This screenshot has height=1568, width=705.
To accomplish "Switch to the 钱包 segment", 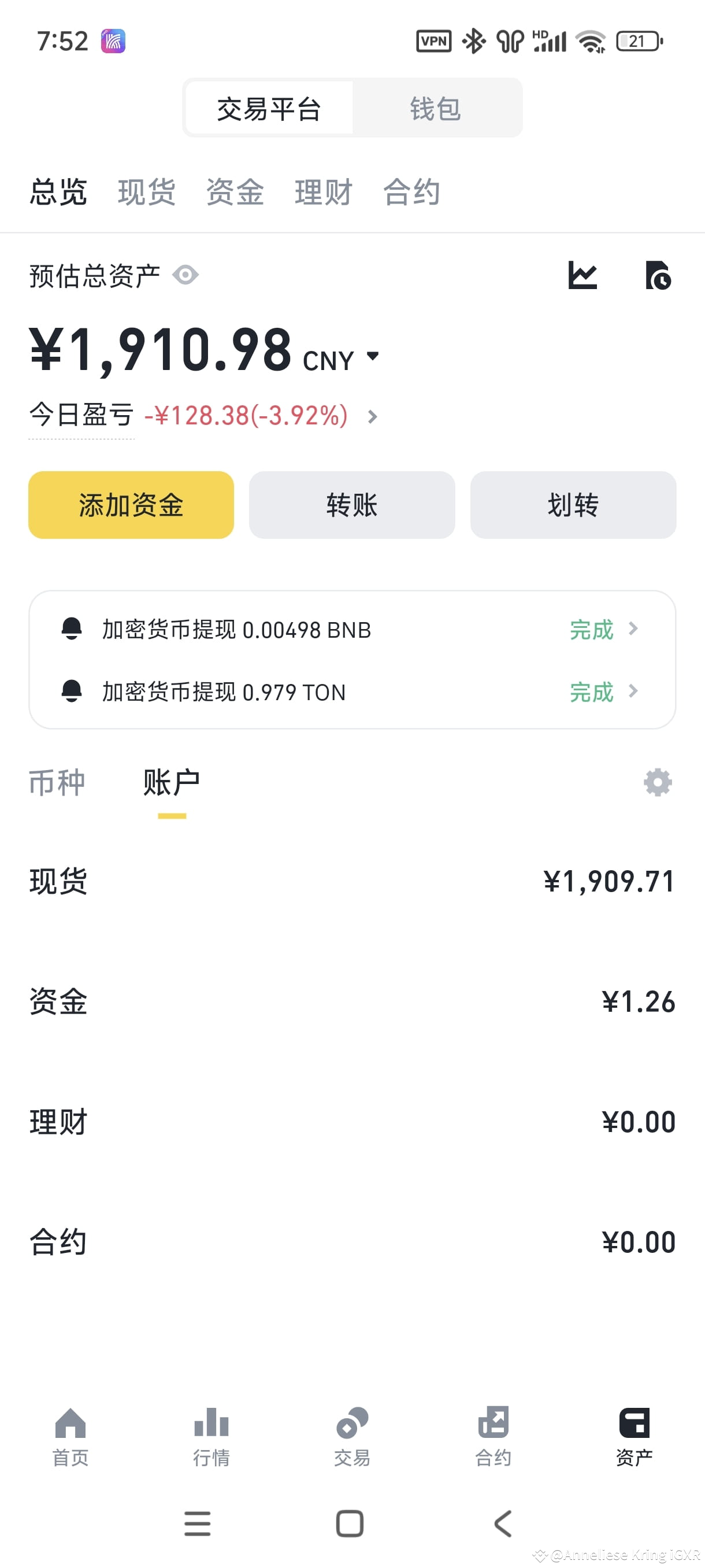I will pos(436,108).
